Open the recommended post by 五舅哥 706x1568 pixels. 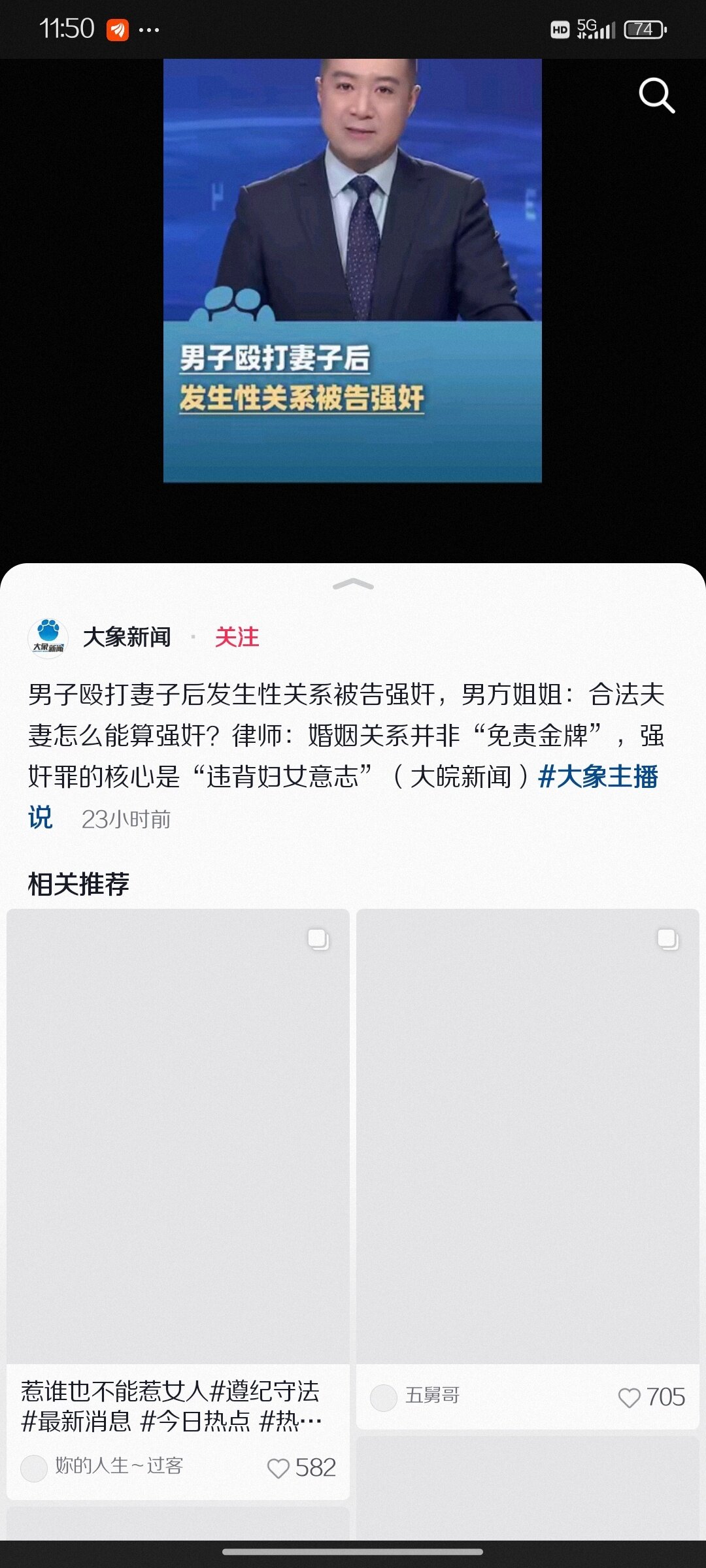[528, 1137]
